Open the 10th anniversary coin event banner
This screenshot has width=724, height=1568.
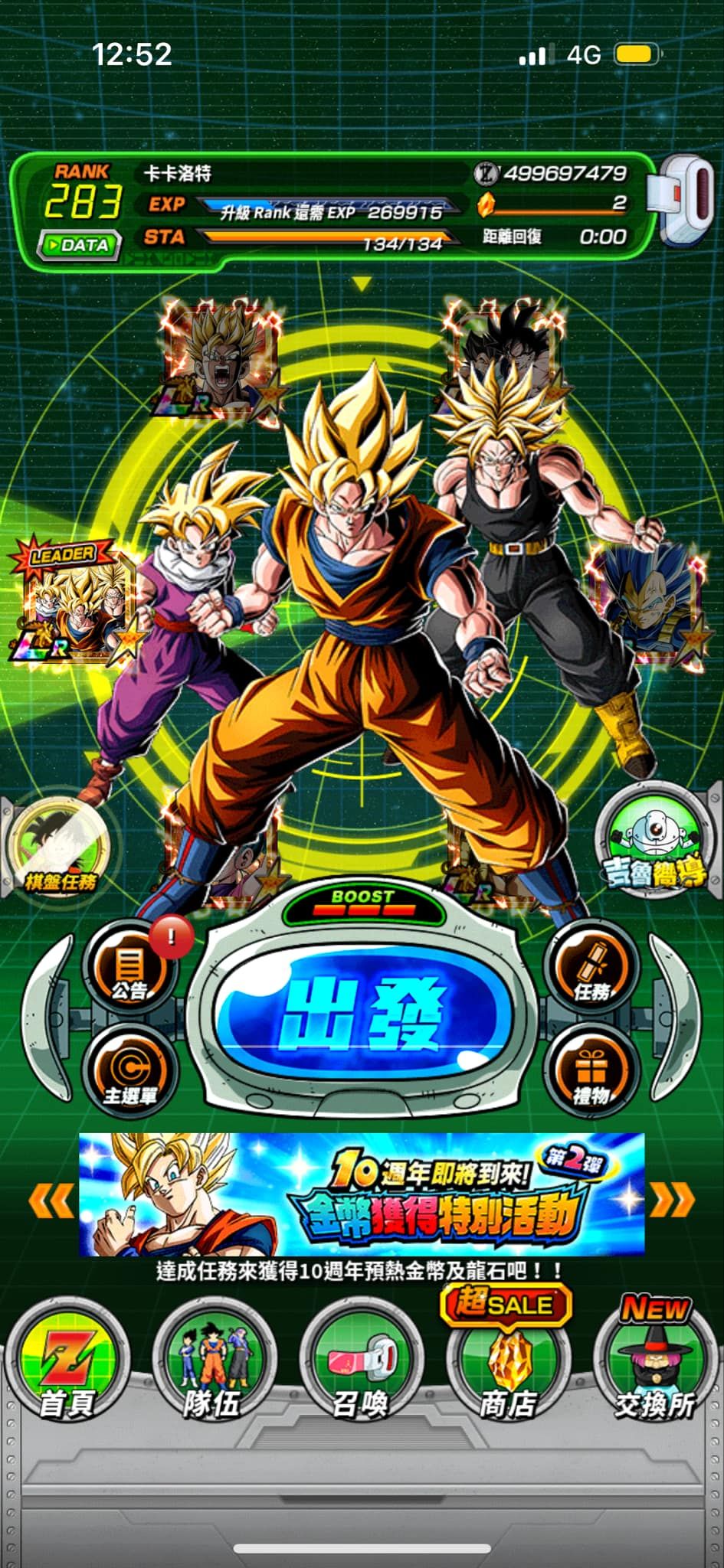pyautogui.click(x=362, y=1195)
